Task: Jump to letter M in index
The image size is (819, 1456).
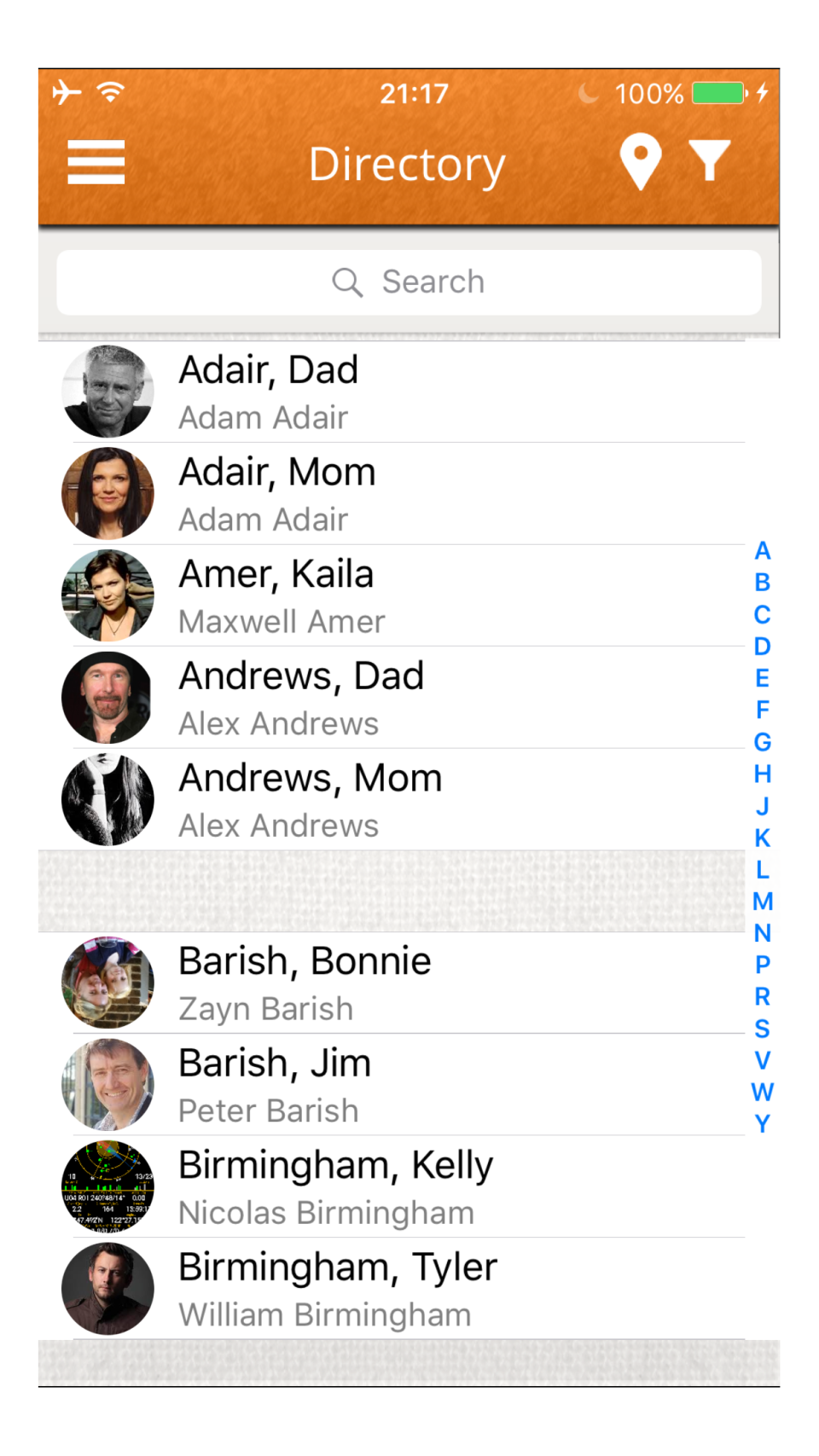Action: coord(762,902)
